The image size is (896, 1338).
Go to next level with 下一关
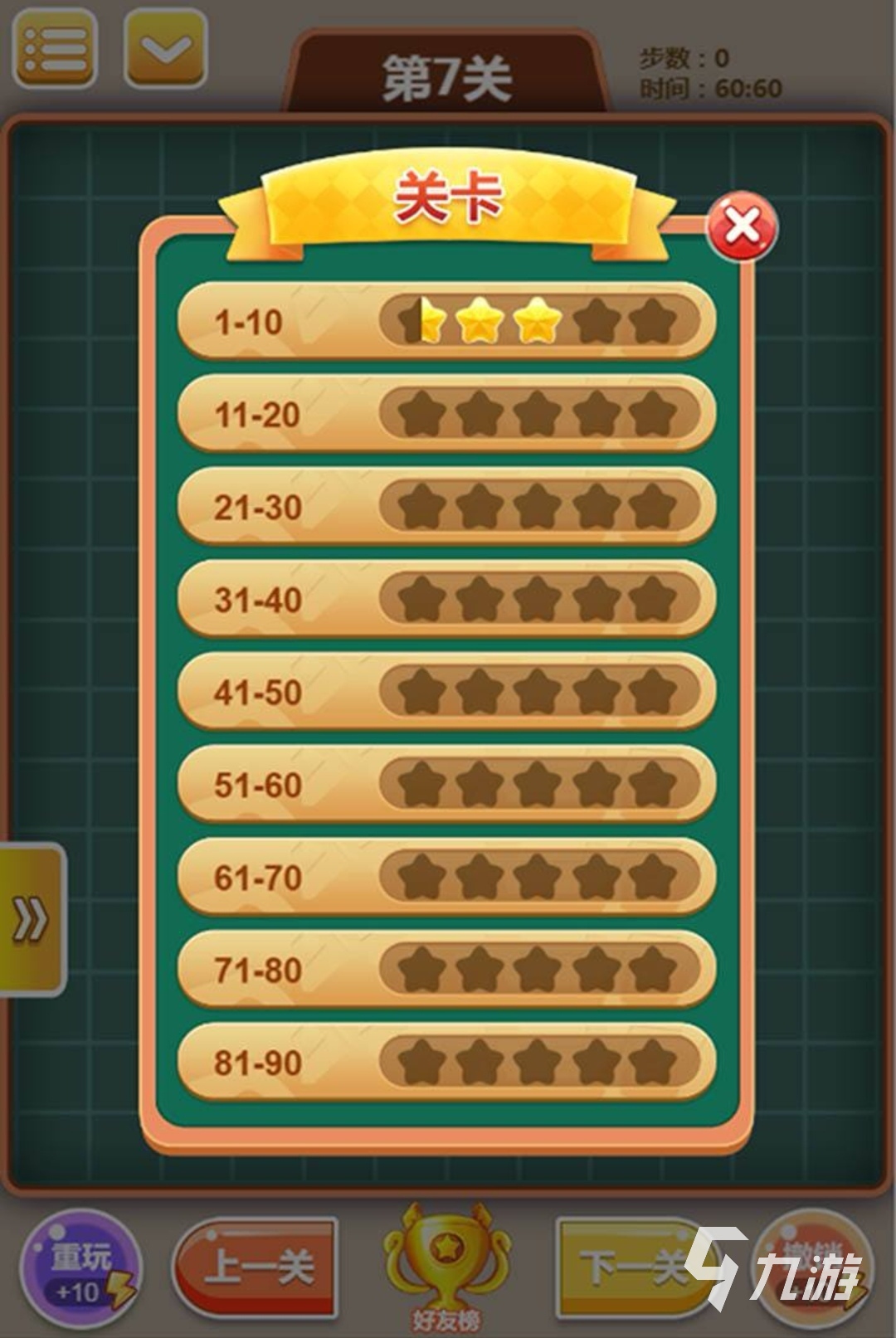(x=631, y=1267)
